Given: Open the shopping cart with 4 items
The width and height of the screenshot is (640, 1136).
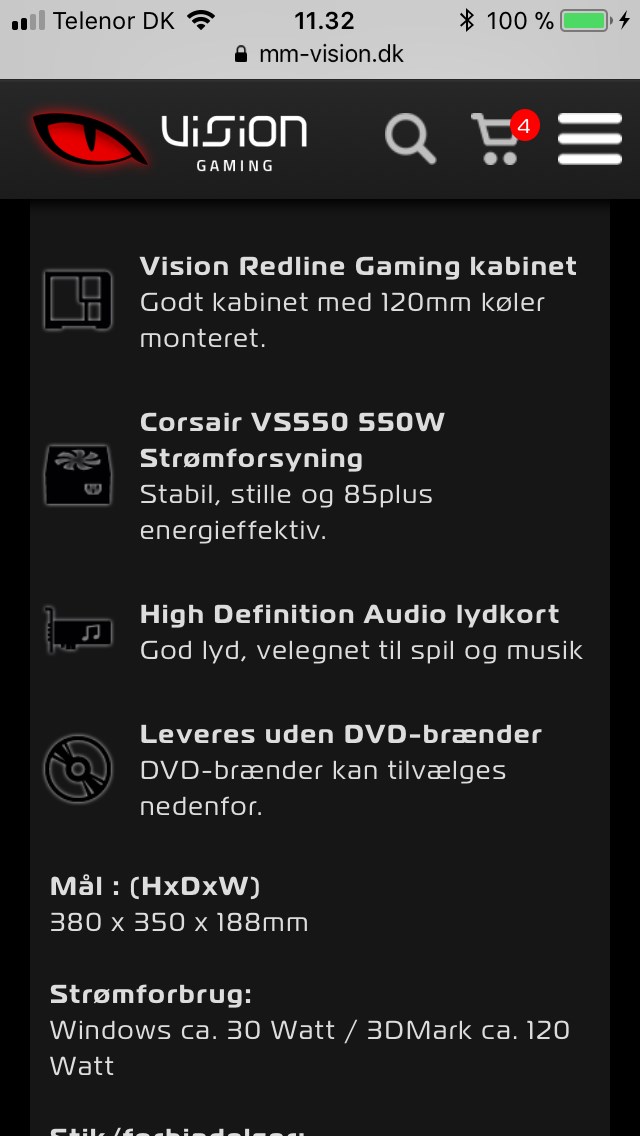Looking at the screenshot, I should [500, 139].
